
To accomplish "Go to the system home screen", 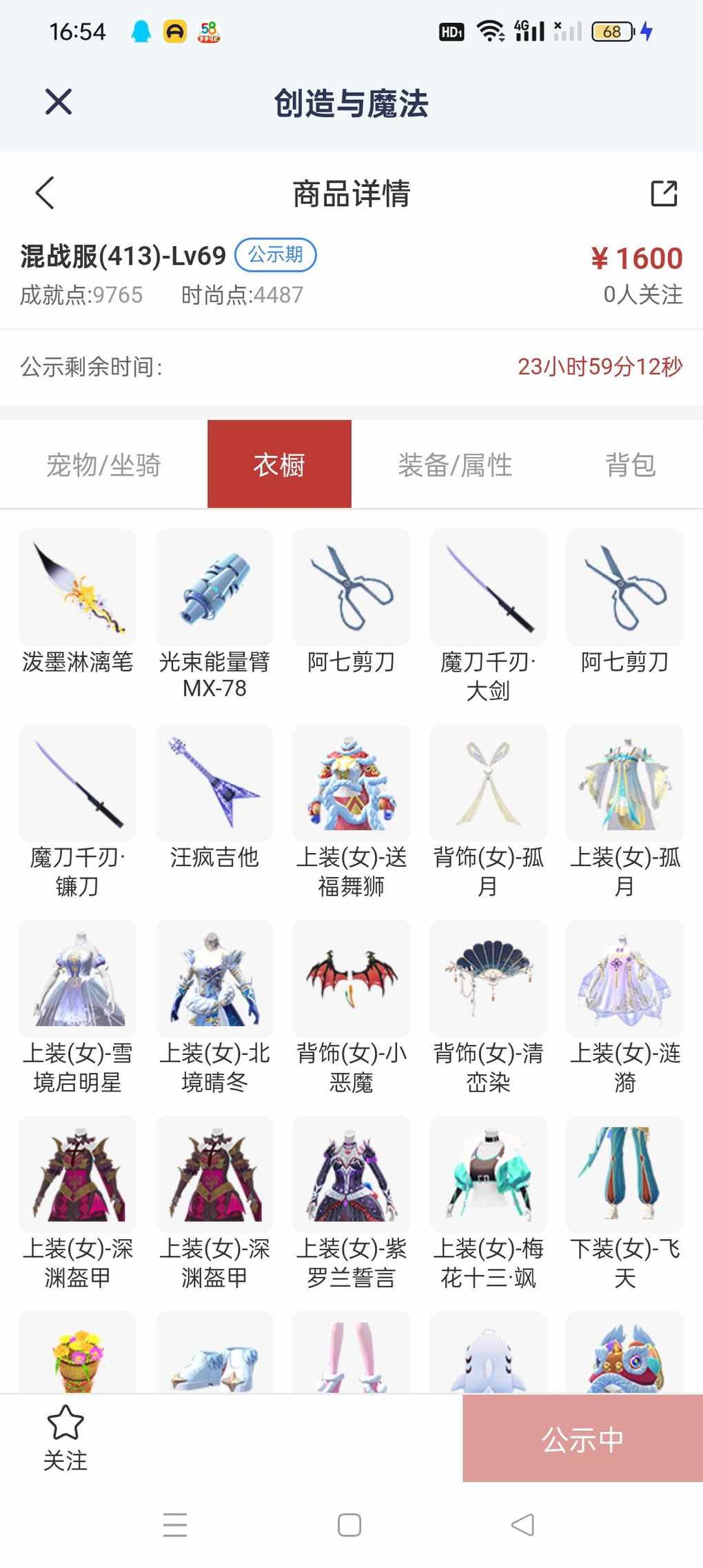I will pos(349,1525).
